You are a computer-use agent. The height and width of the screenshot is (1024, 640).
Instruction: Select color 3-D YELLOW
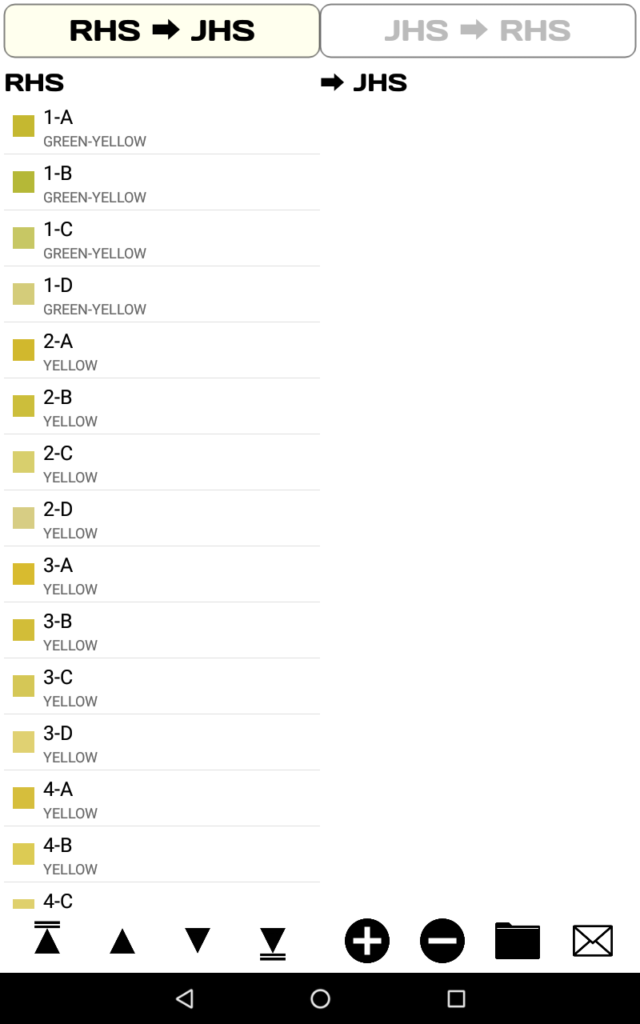(x=160, y=743)
